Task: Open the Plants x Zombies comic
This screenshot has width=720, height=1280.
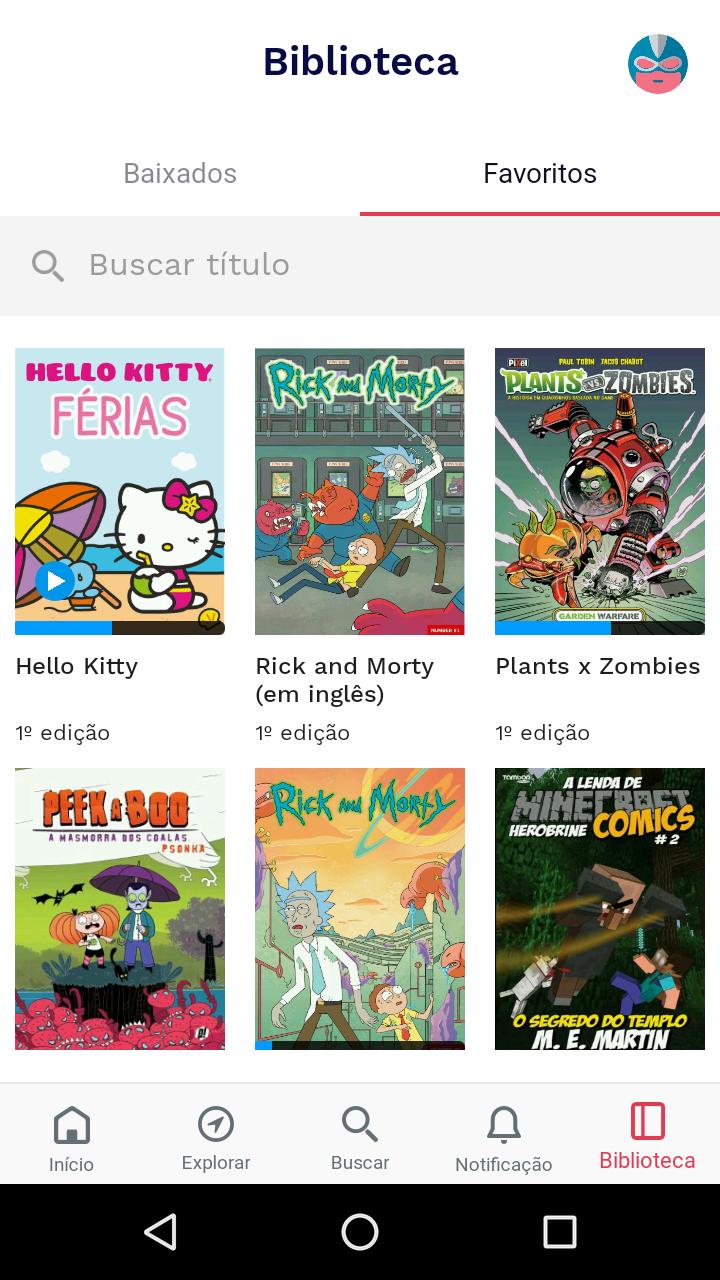Action: (x=600, y=491)
